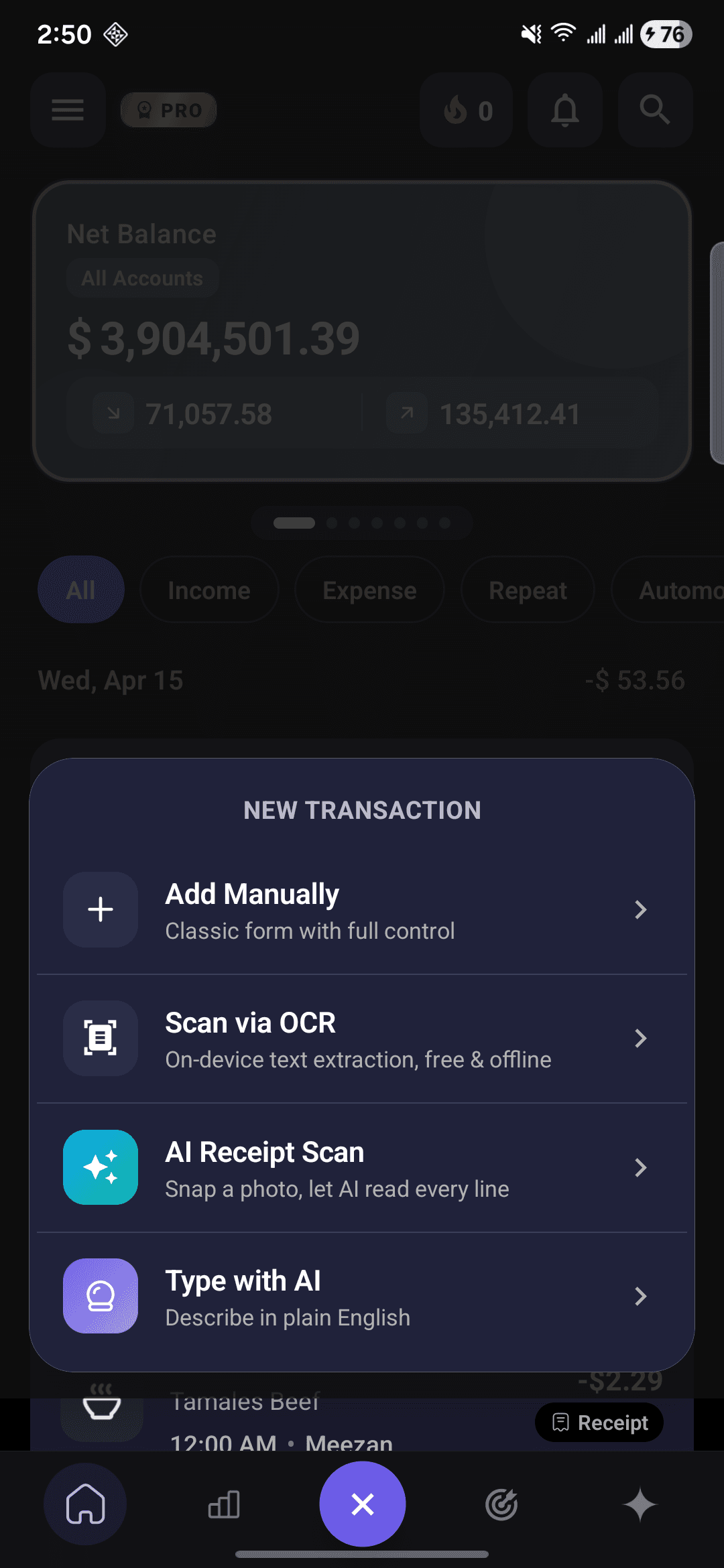Check notifications via the bell icon

[x=564, y=110]
